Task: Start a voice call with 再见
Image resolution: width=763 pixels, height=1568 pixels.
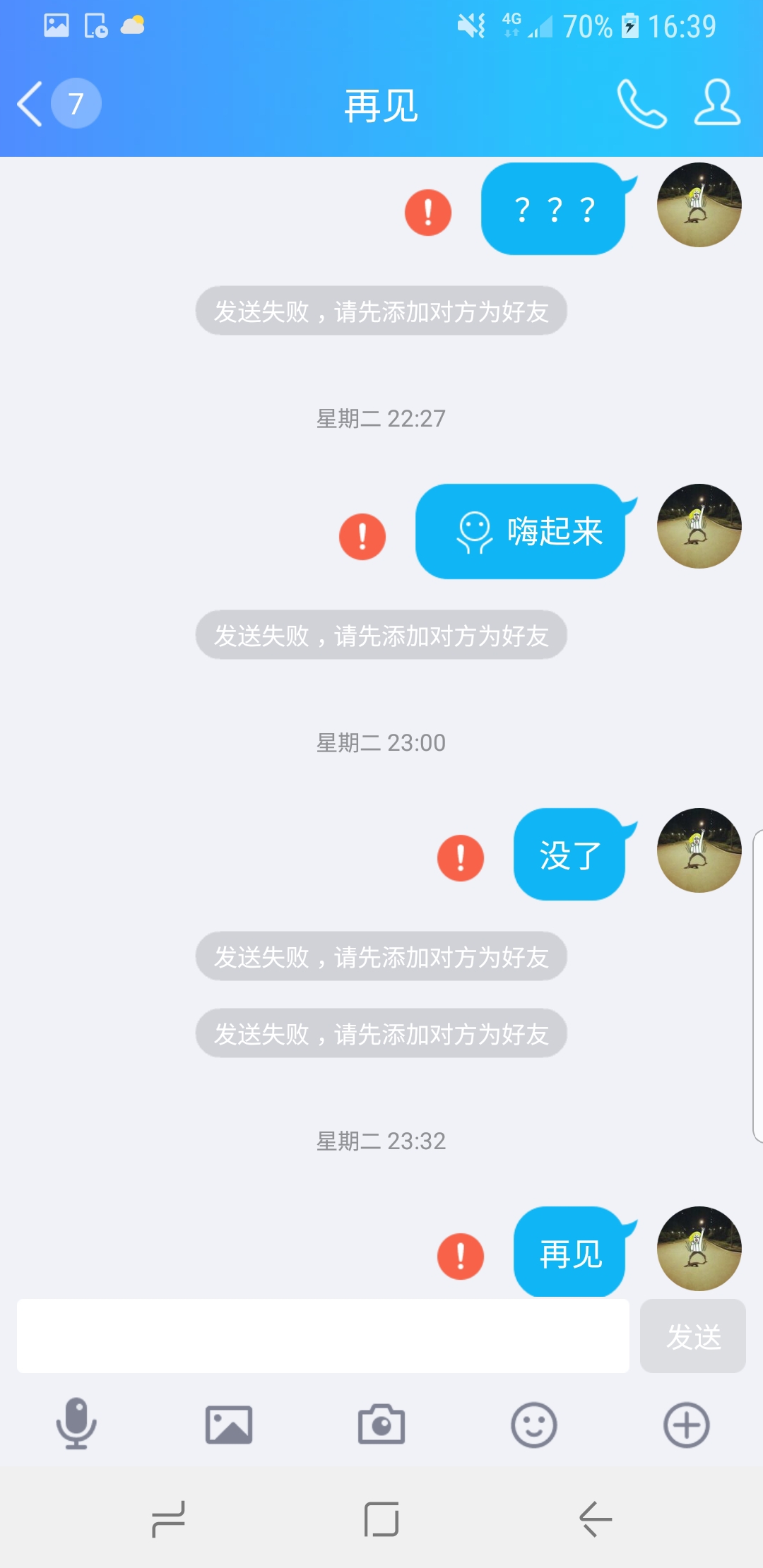Action: click(641, 104)
